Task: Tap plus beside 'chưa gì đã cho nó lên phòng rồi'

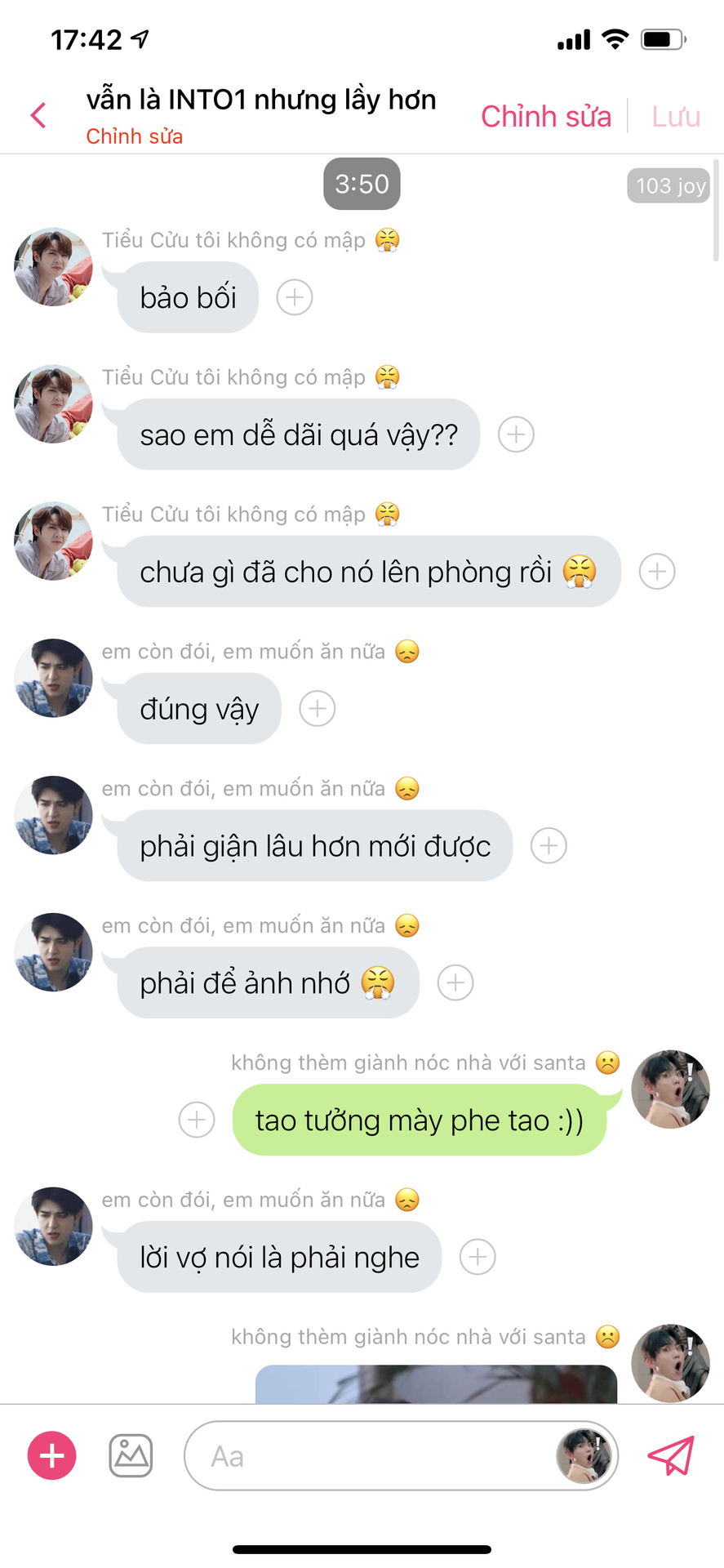Action: tap(657, 572)
